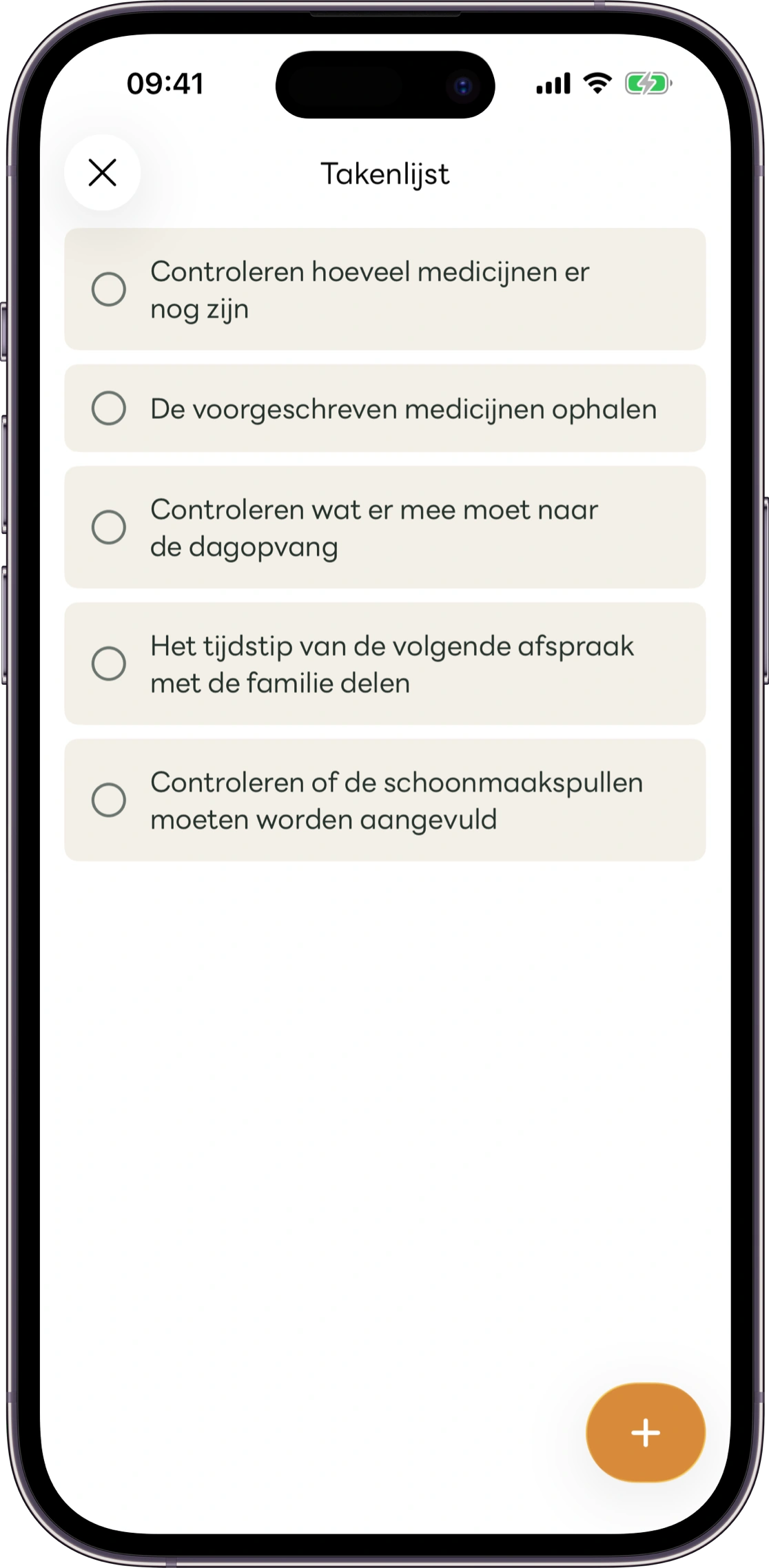
Task: Complete the task about volgende afspraak met familie
Action: tap(109, 663)
